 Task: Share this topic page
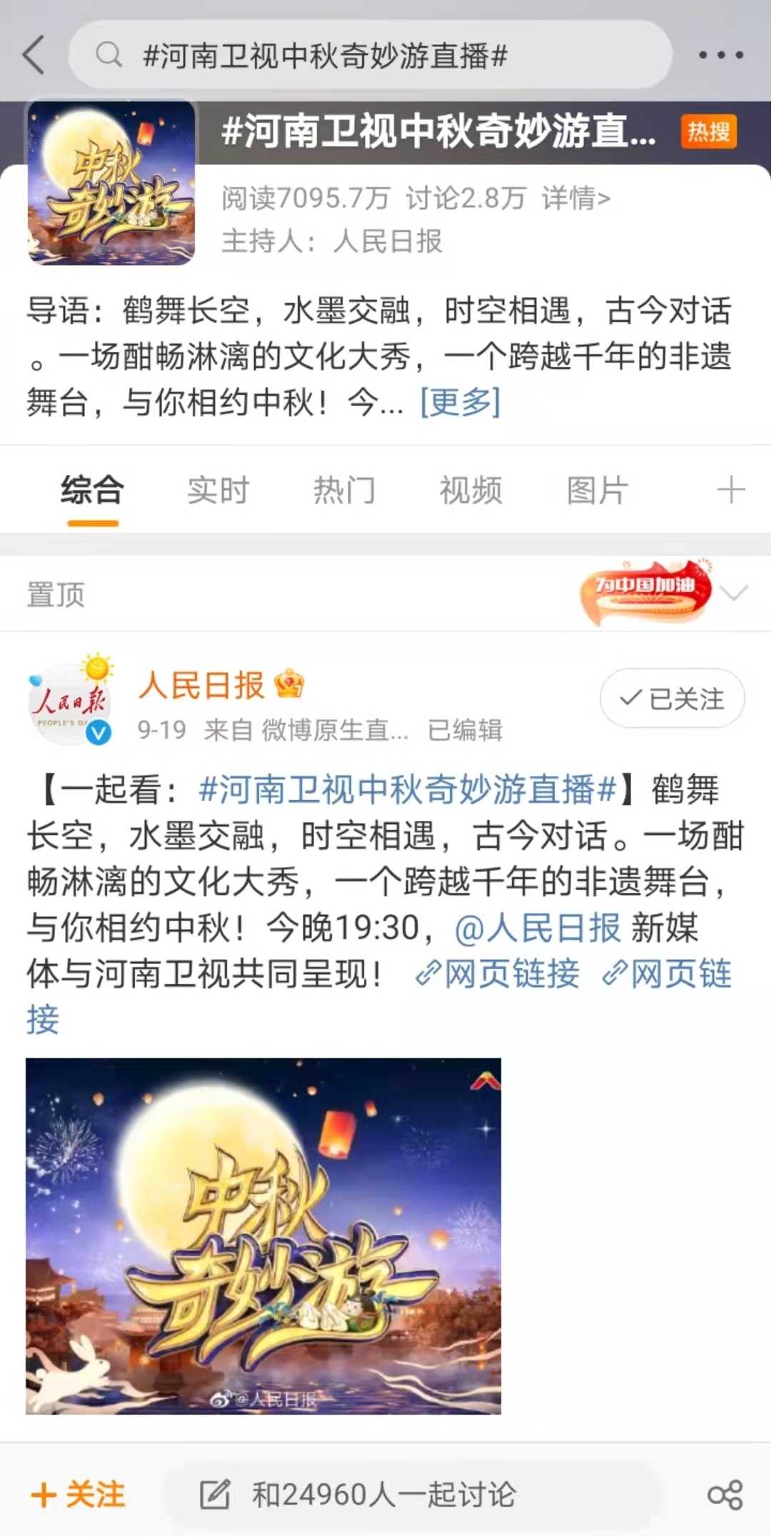[x=725, y=1494]
